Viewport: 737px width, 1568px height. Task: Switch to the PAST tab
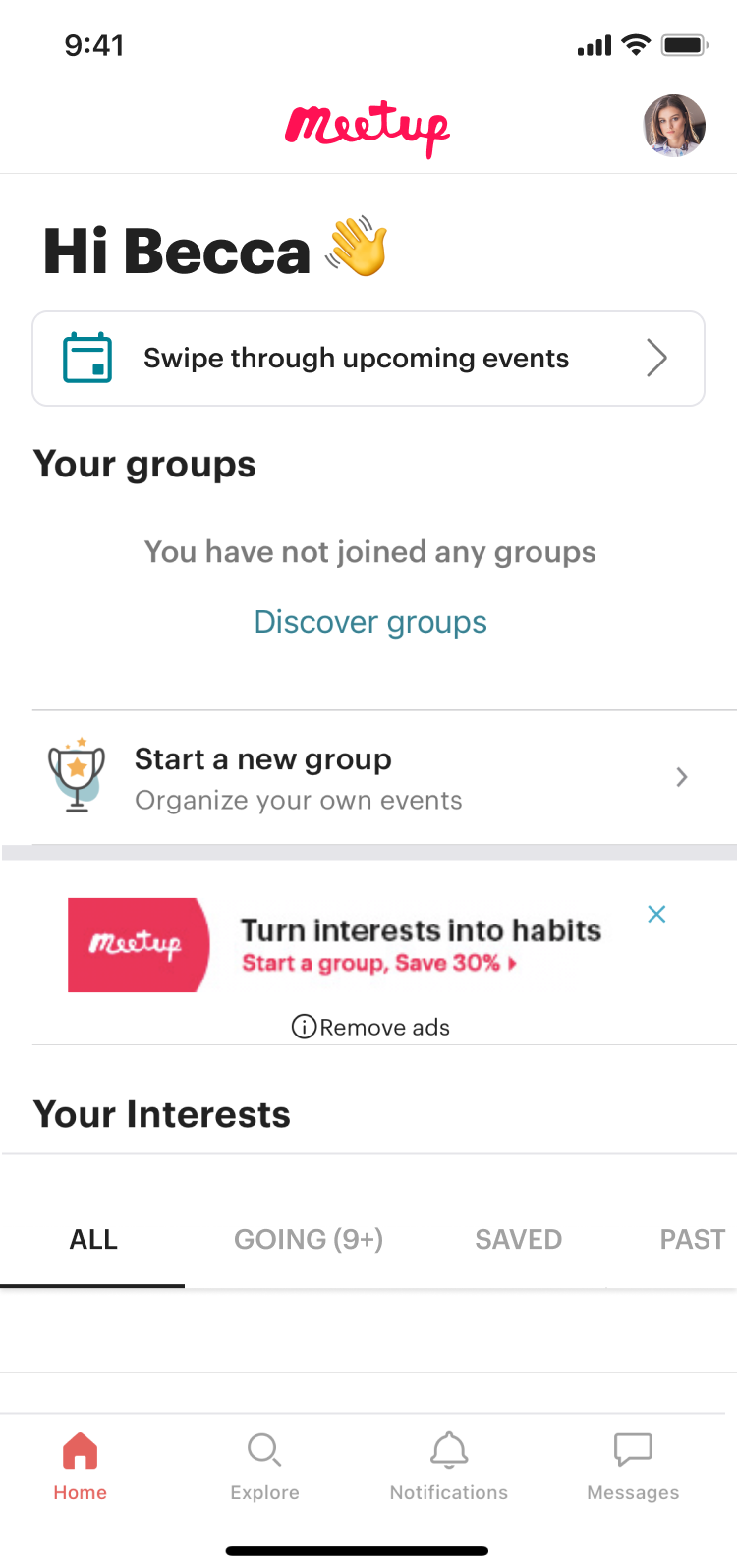click(692, 1240)
